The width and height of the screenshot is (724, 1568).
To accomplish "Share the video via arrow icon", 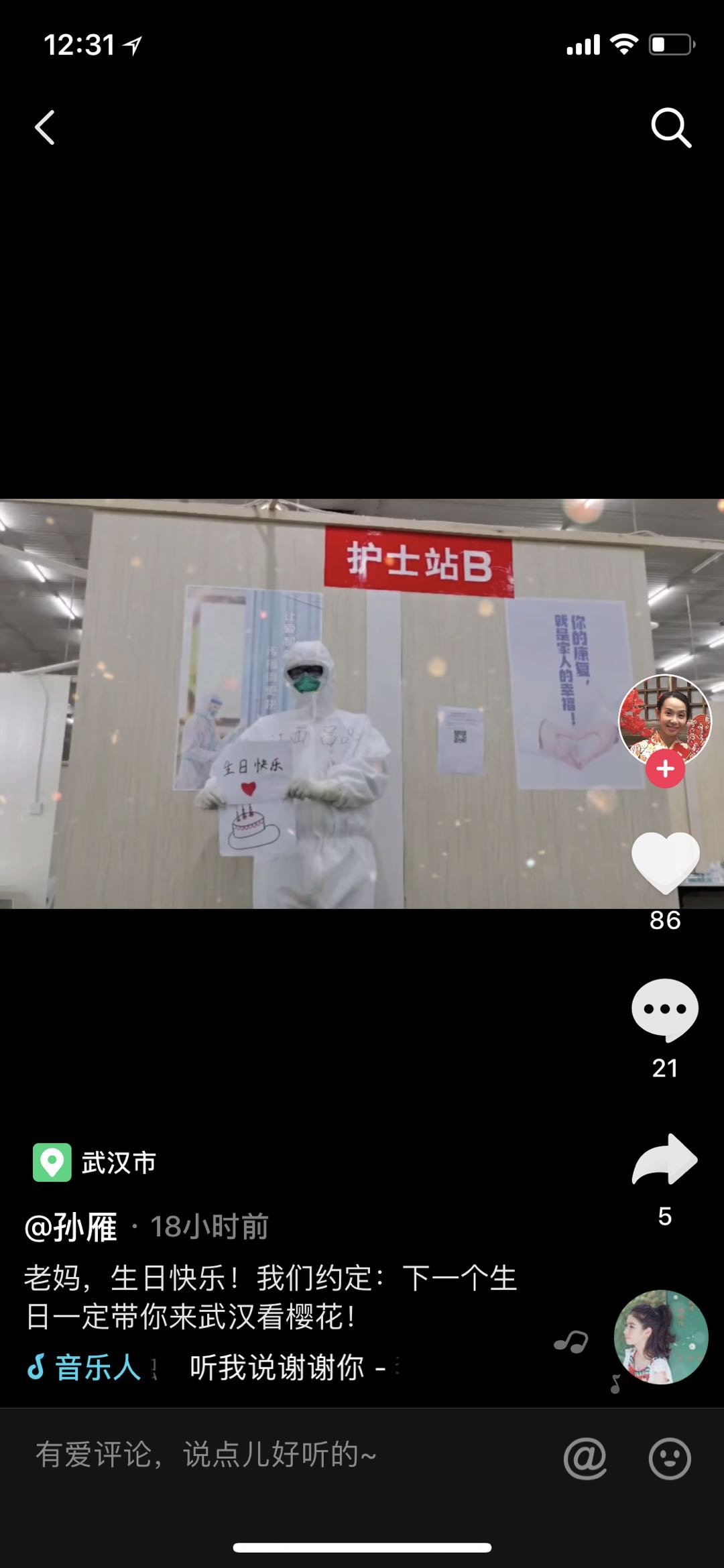I will (x=665, y=1159).
